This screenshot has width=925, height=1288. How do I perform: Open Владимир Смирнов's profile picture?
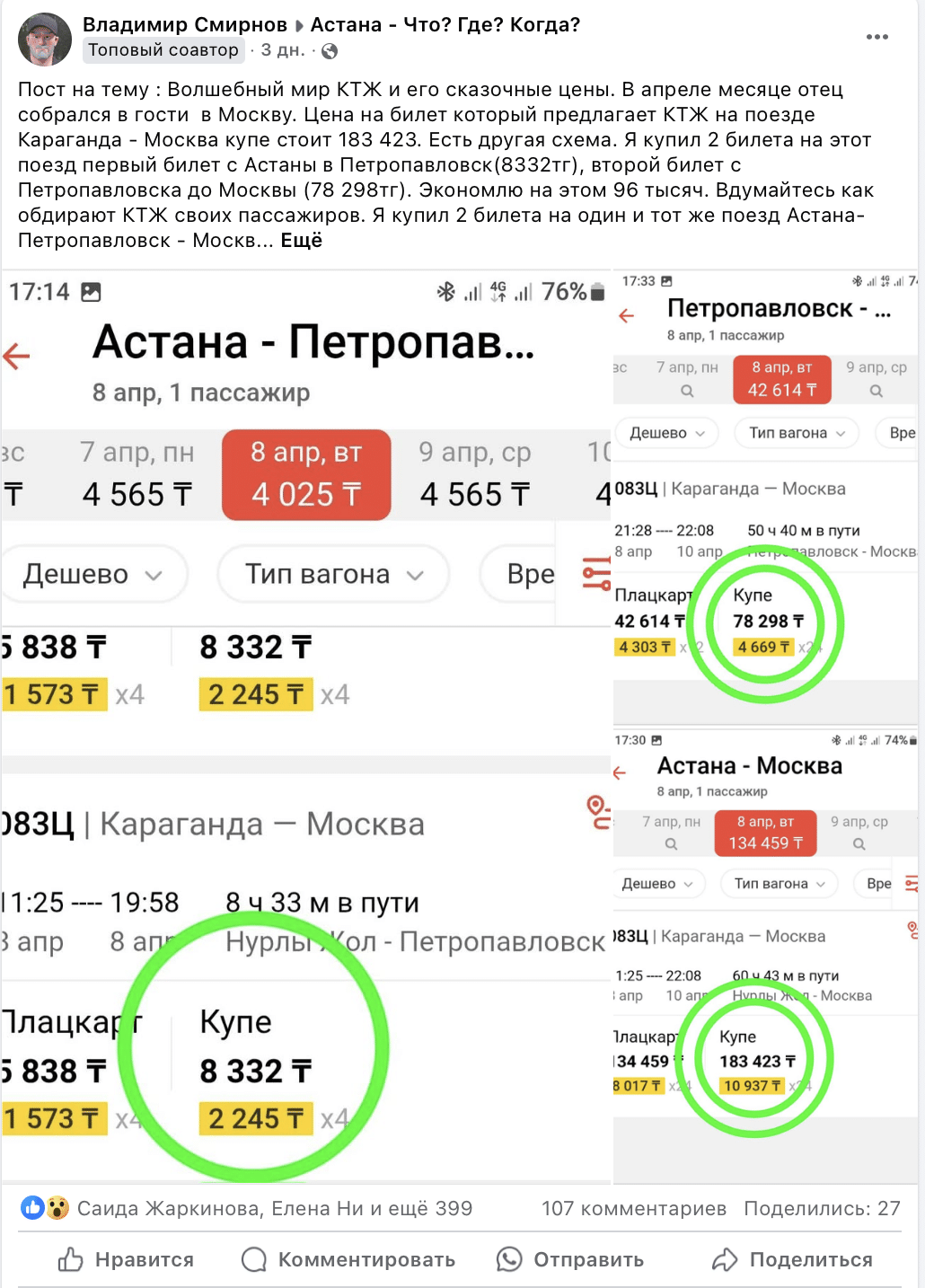point(44,40)
